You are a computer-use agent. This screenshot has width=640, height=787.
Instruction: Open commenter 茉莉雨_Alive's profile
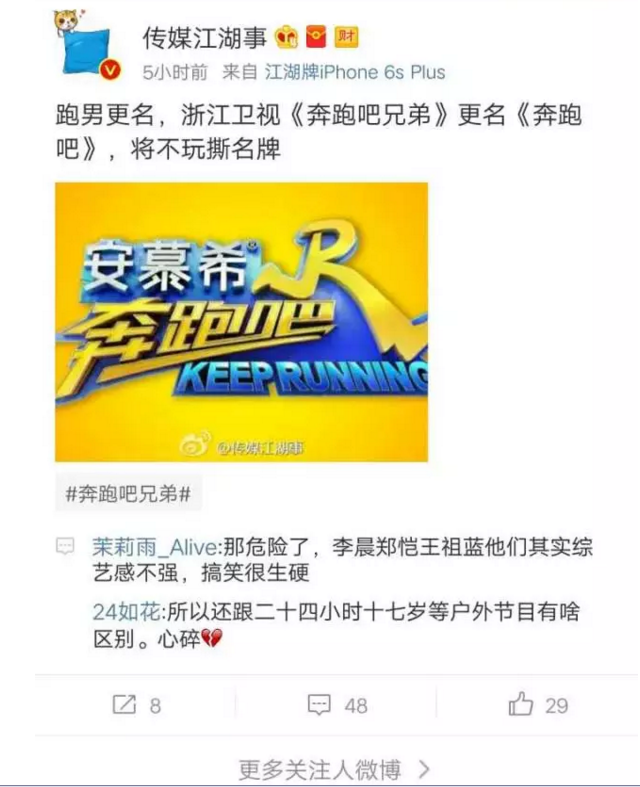coord(154,546)
